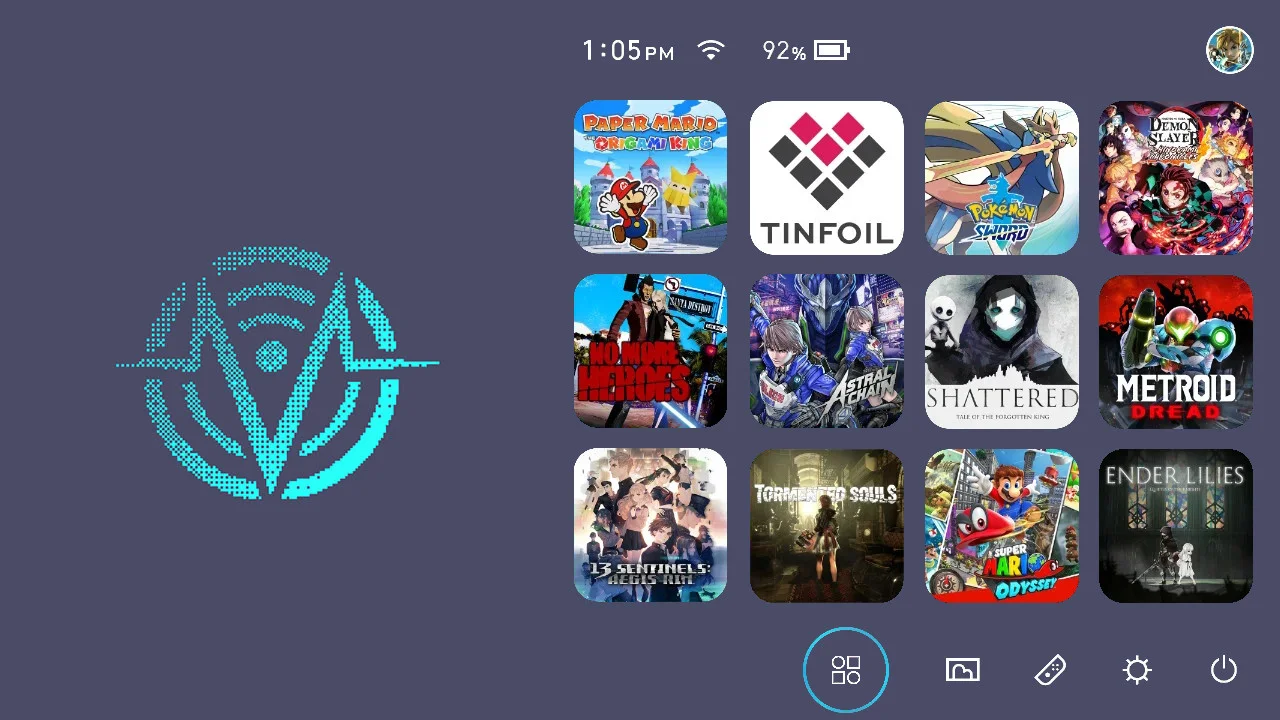Launch Paper Mario: The Origami King

[x=650, y=177]
